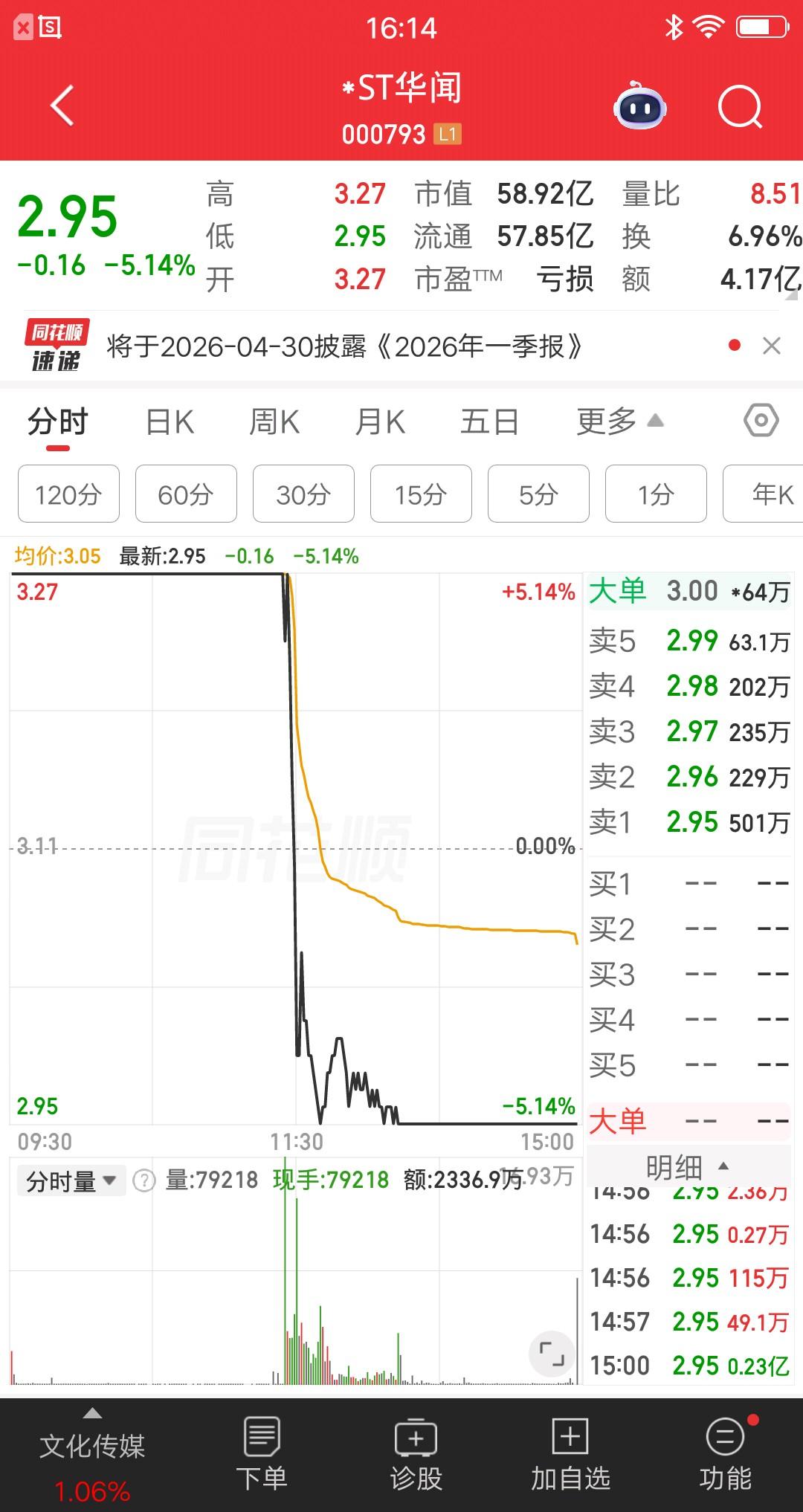Tap the back arrow to return
Viewport: 803px width, 1512px height.
coord(61,104)
